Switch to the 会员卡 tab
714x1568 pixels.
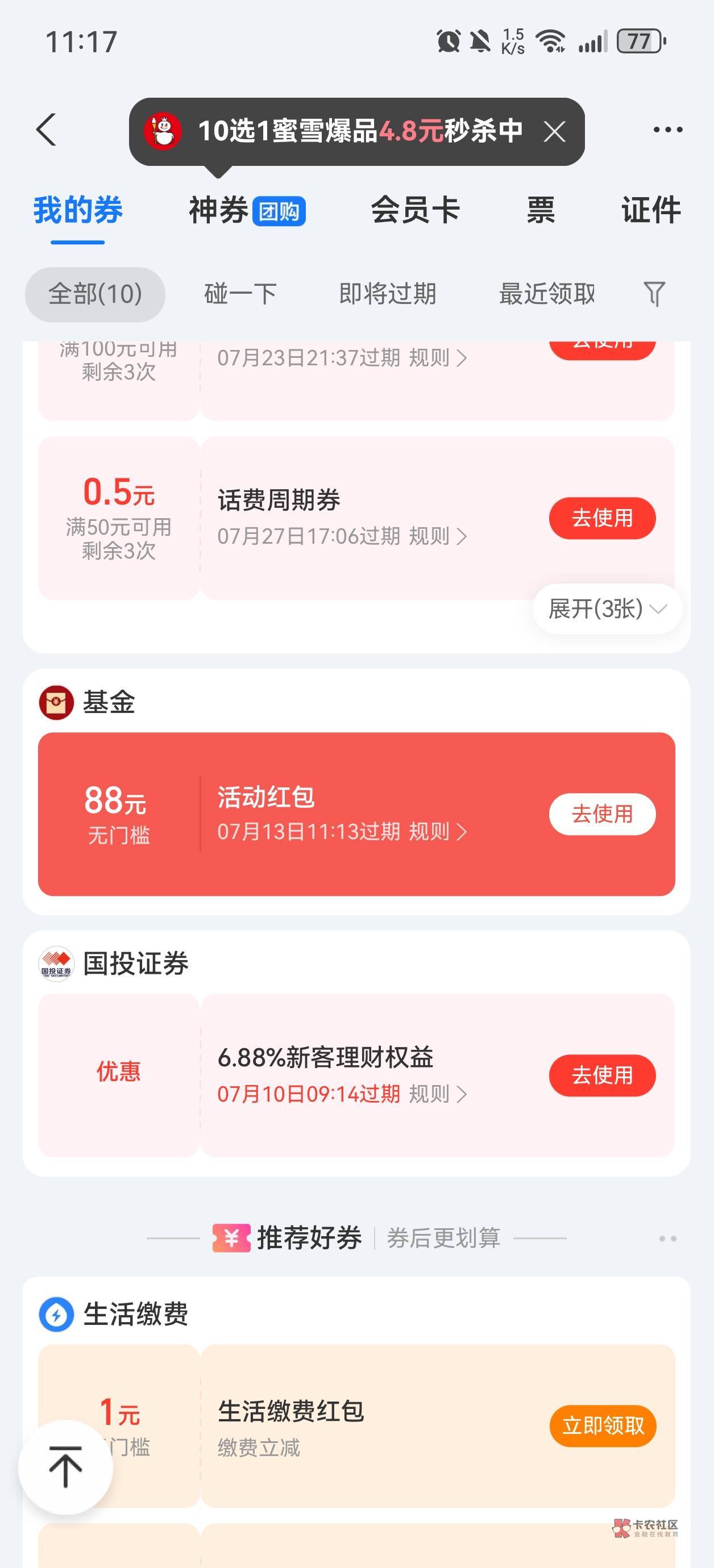tap(416, 211)
